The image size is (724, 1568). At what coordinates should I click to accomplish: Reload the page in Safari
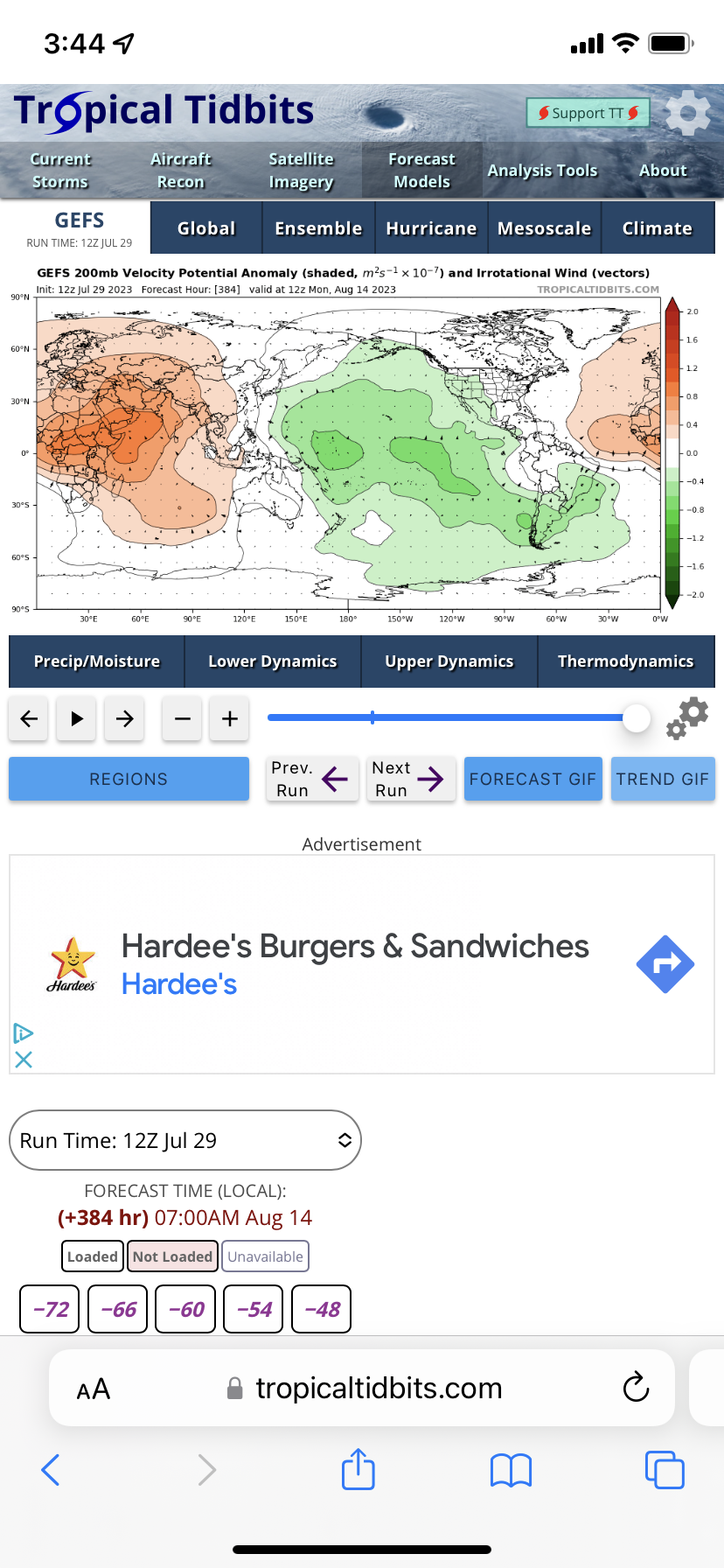[636, 1387]
